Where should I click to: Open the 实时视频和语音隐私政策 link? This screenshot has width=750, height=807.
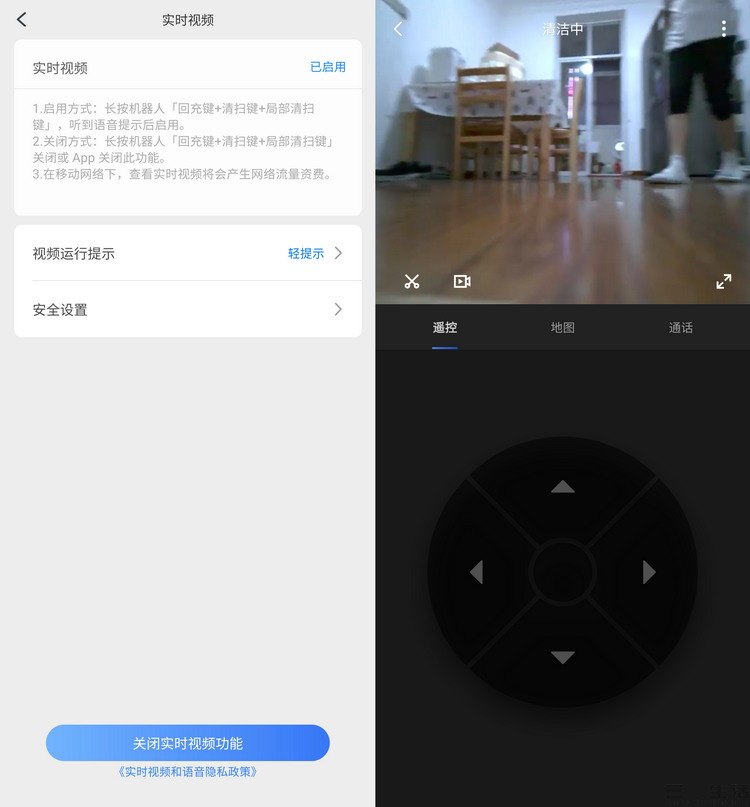(x=188, y=771)
